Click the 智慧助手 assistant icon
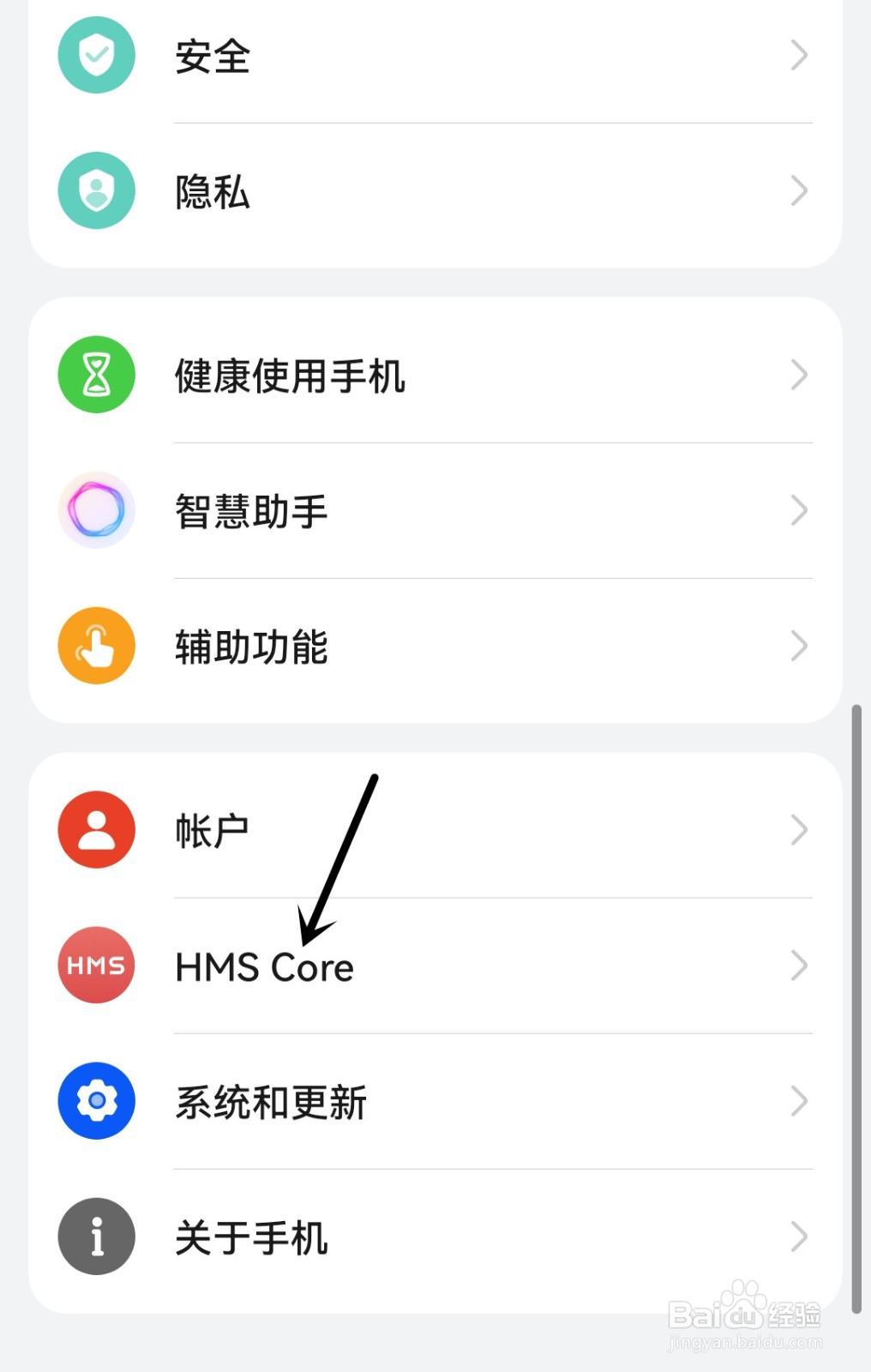Image resolution: width=871 pixels, height=1372 pixels. (x=95, y=509)
